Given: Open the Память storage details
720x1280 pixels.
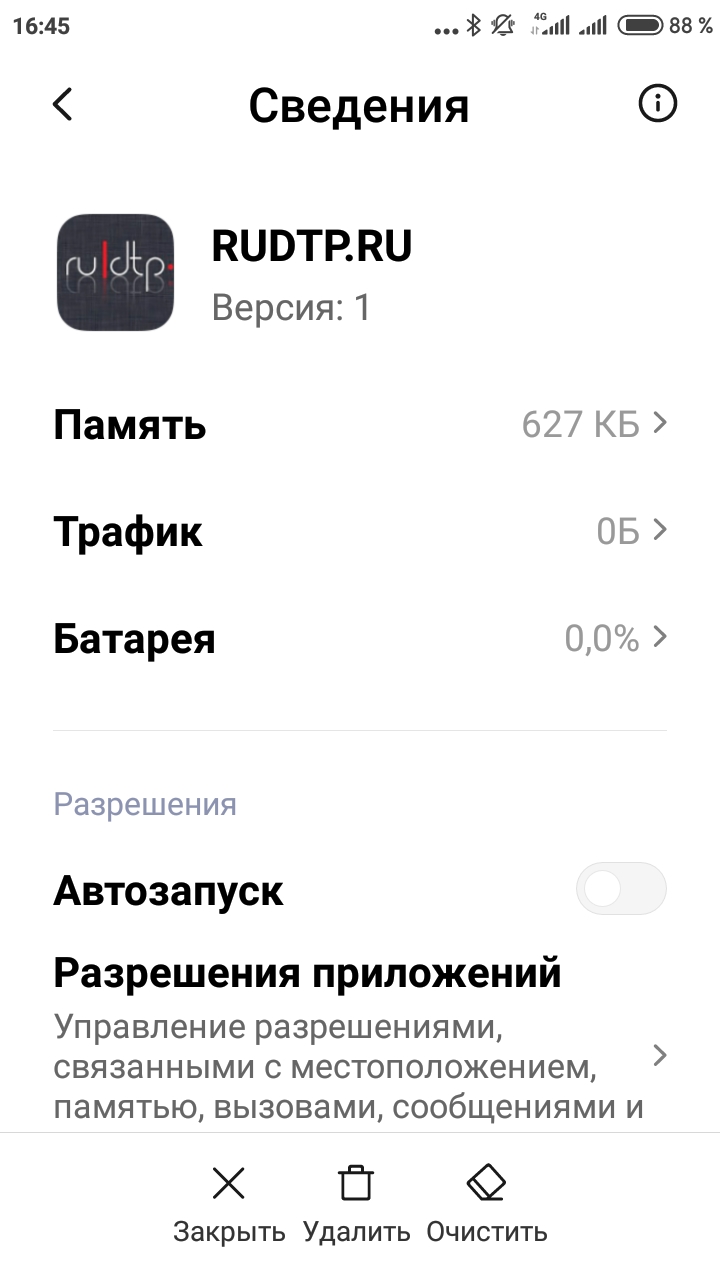Looking at the screenshot, I should click(360, 425).
